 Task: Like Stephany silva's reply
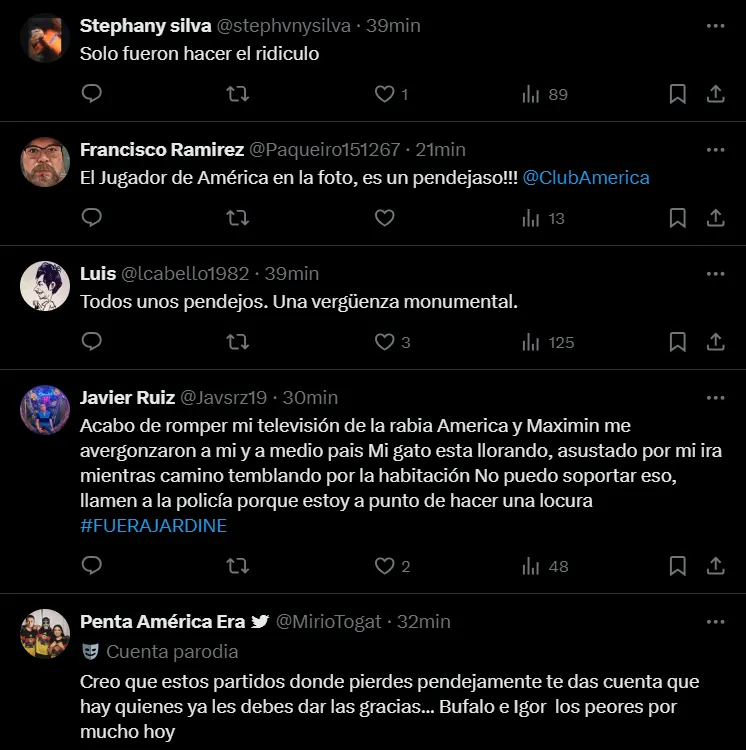coord(385,94)
